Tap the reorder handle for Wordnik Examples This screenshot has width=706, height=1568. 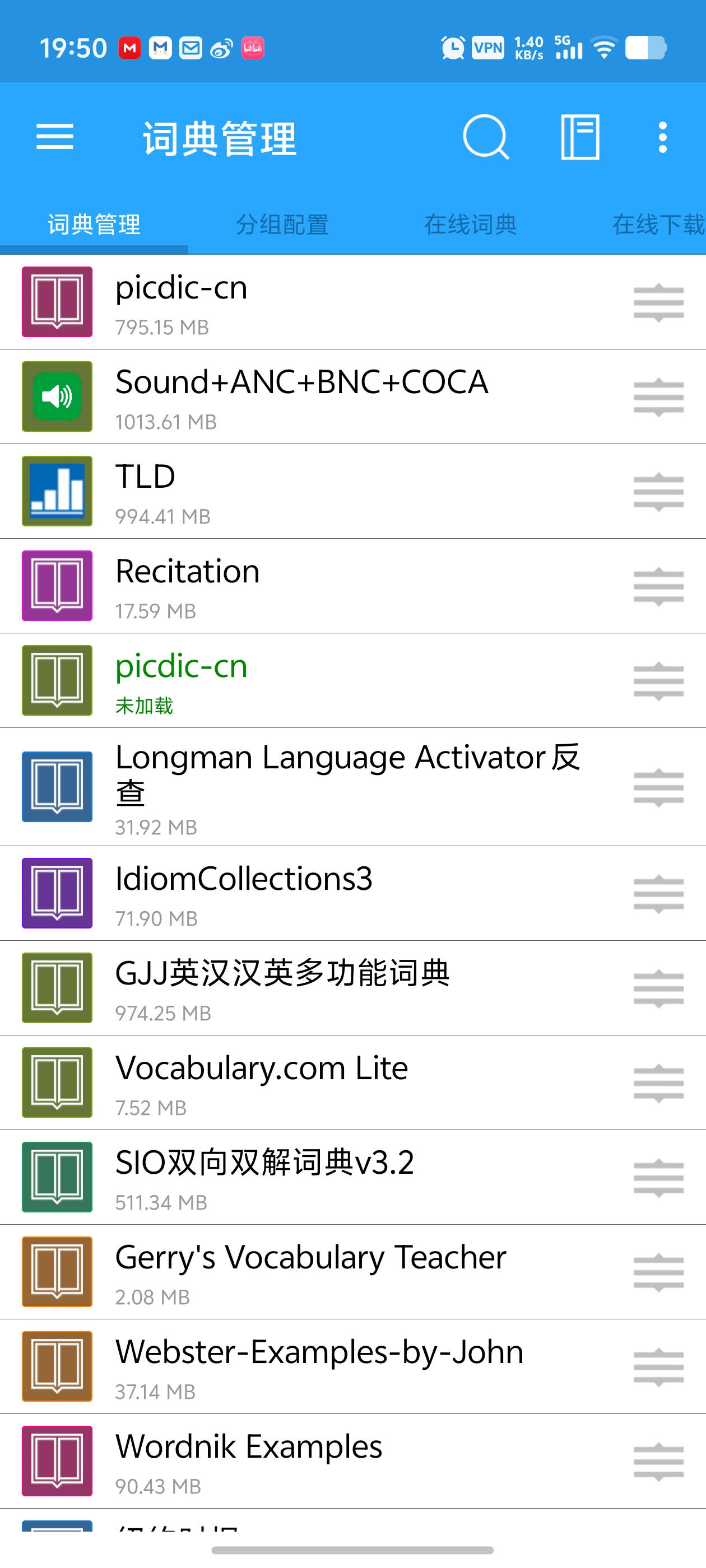(x=658, y=1461)
